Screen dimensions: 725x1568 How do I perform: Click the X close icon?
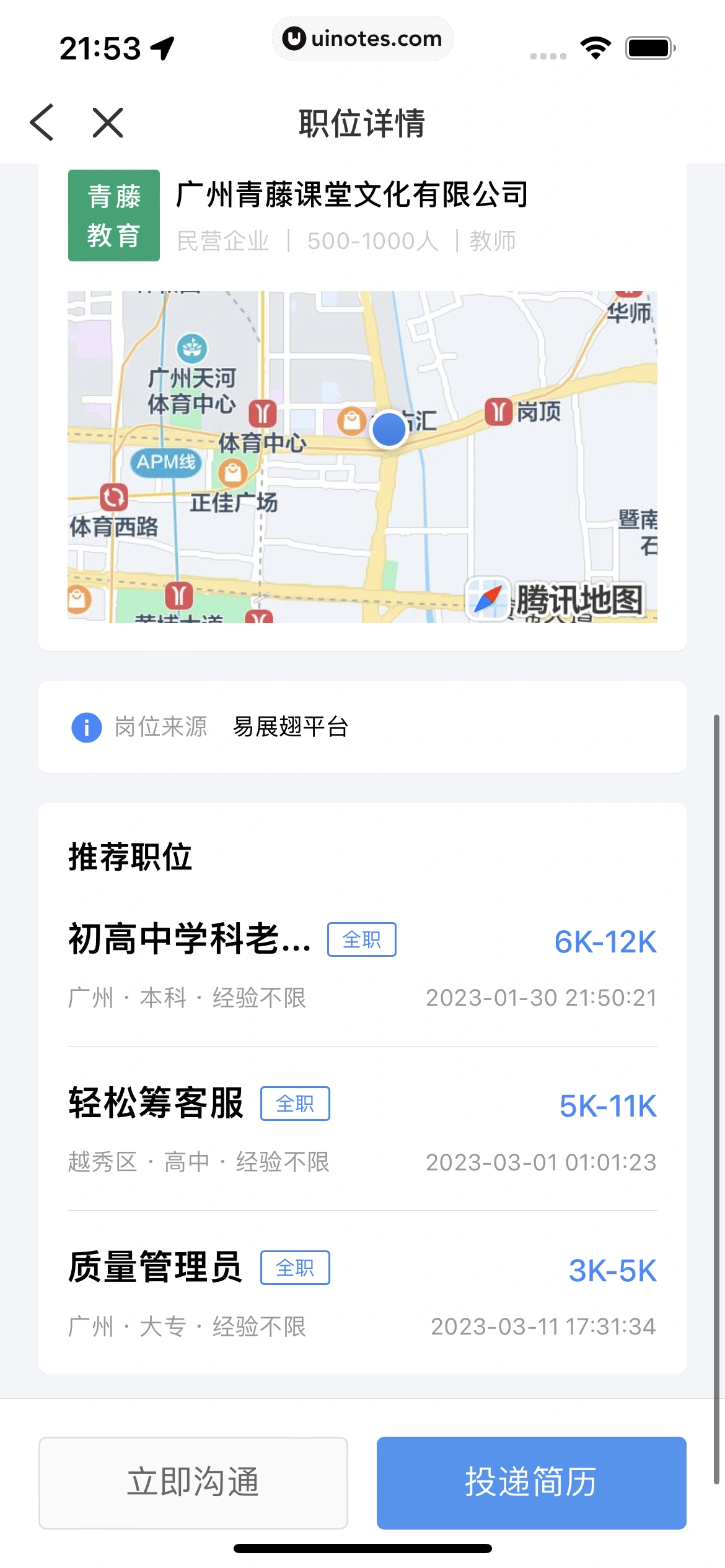(109, 122)
